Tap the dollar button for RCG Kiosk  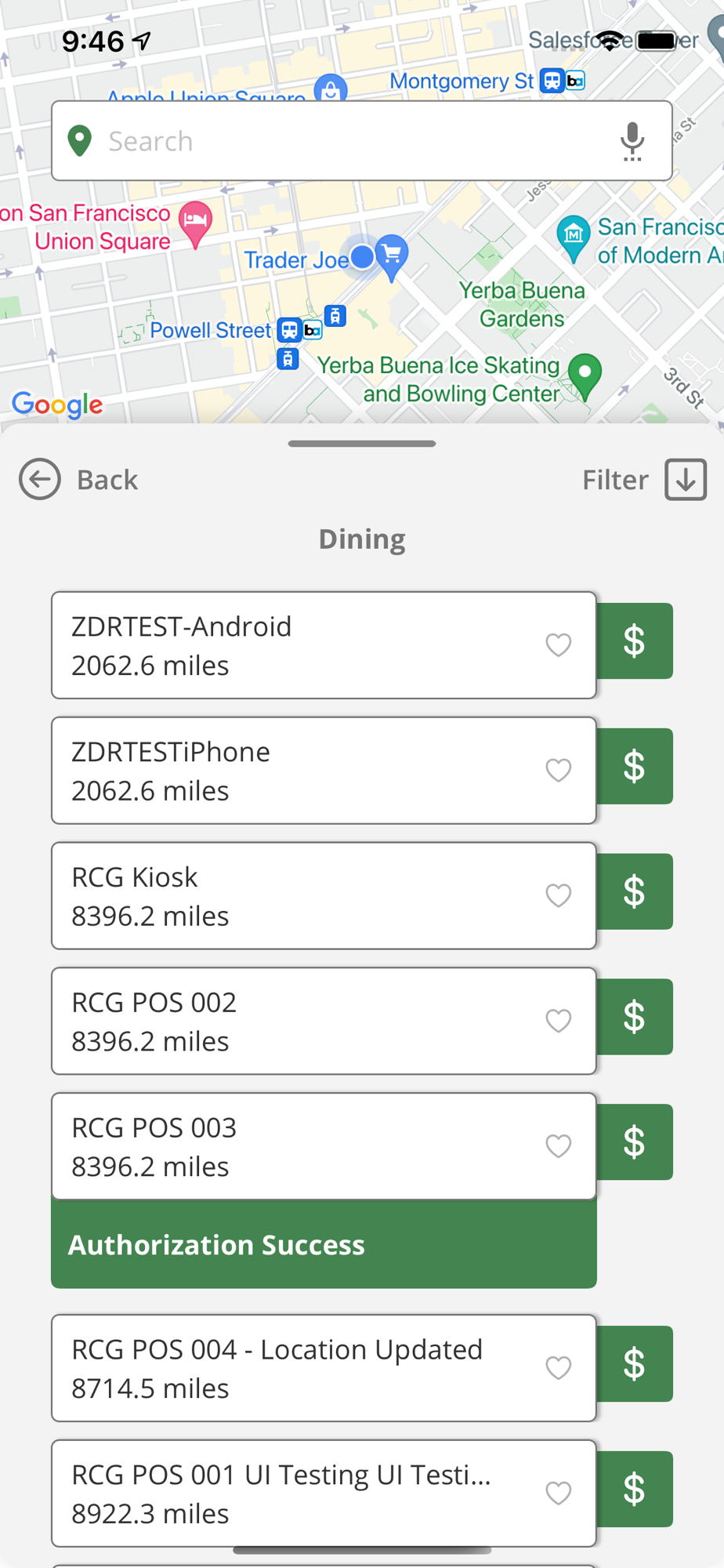(635, 892)
